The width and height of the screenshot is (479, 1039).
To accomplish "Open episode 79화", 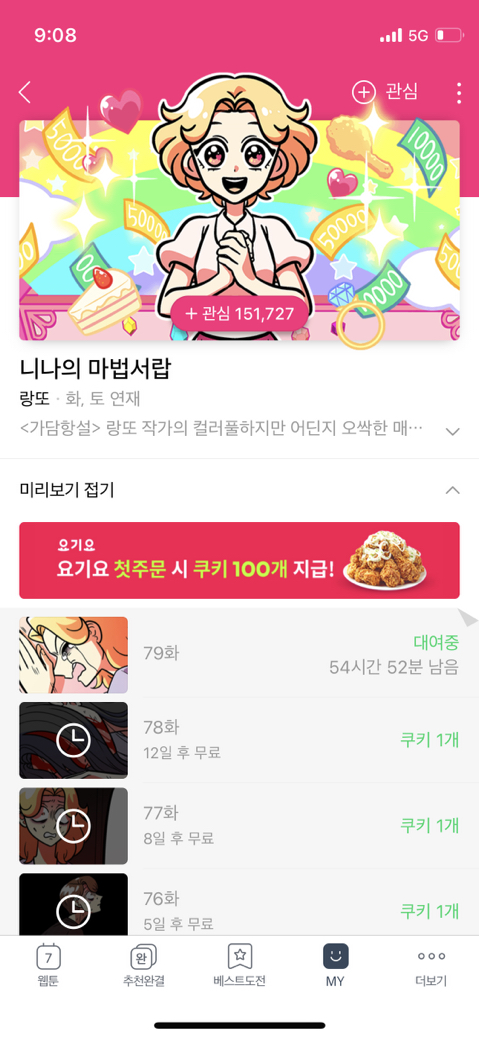I will point(239,655).
